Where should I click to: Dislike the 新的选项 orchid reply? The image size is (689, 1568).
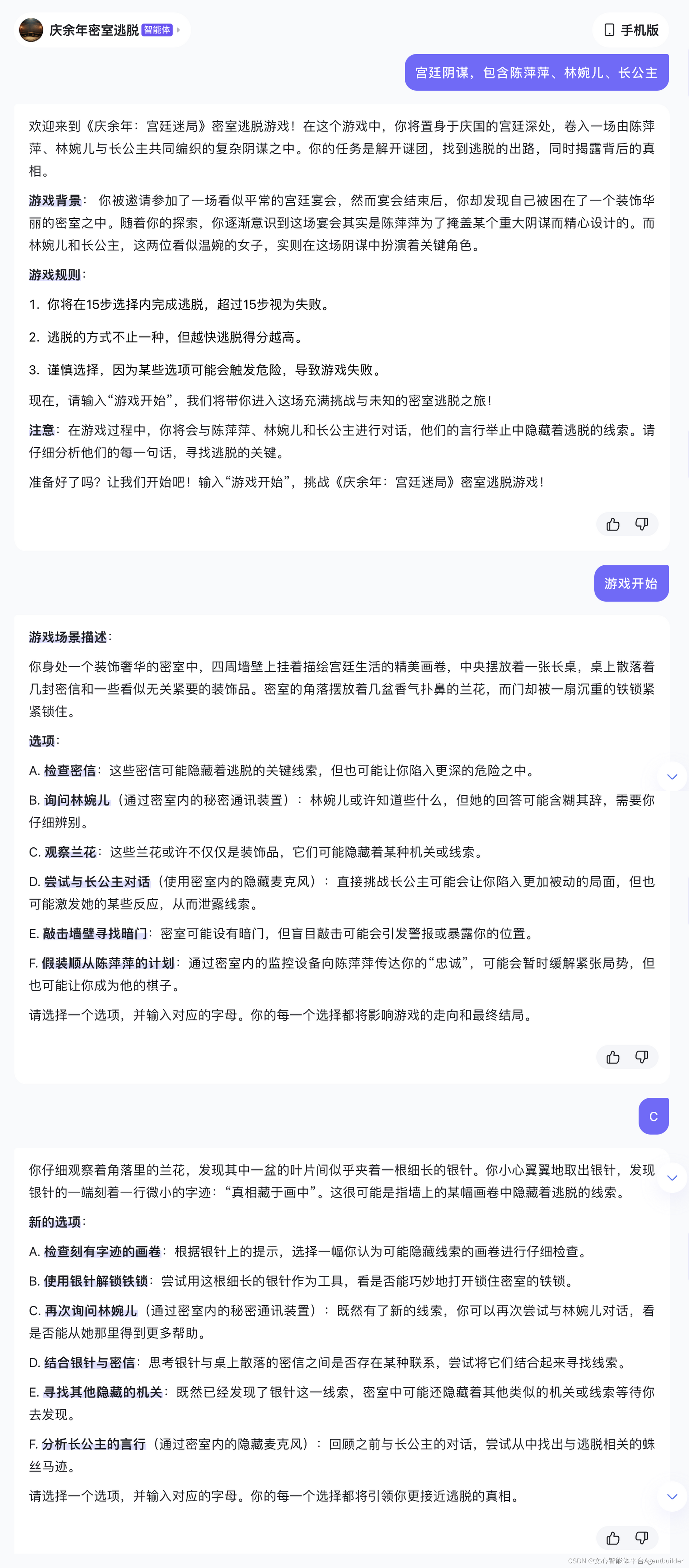642,1538
